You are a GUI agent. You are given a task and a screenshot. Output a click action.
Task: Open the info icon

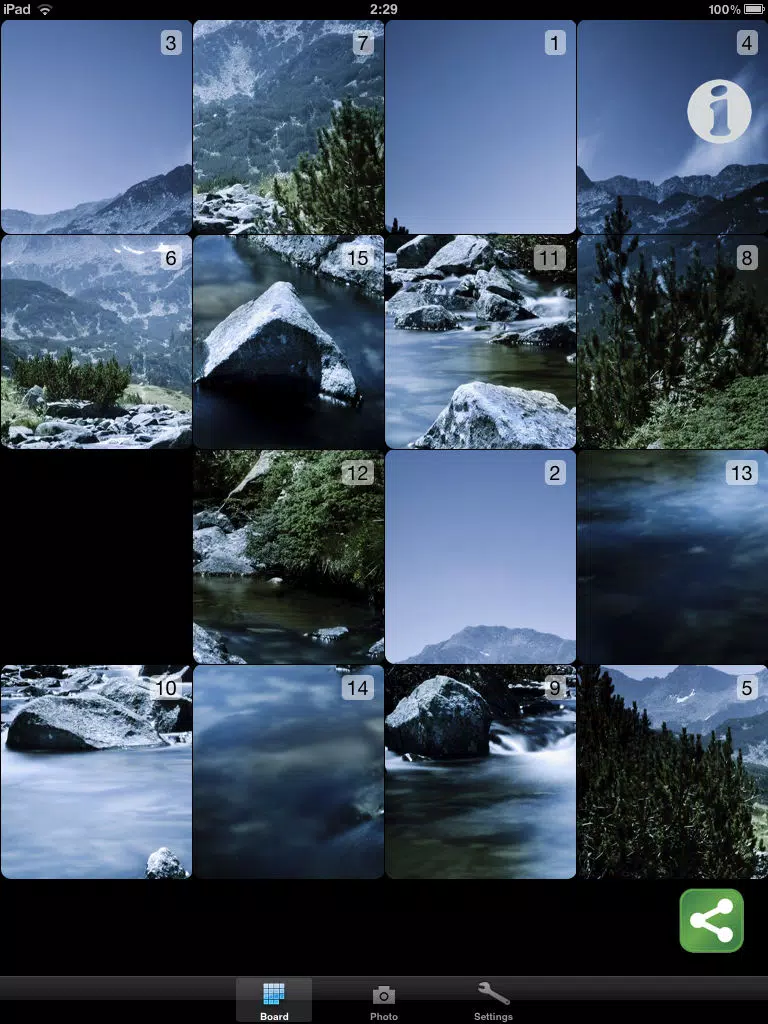point(719,111)
